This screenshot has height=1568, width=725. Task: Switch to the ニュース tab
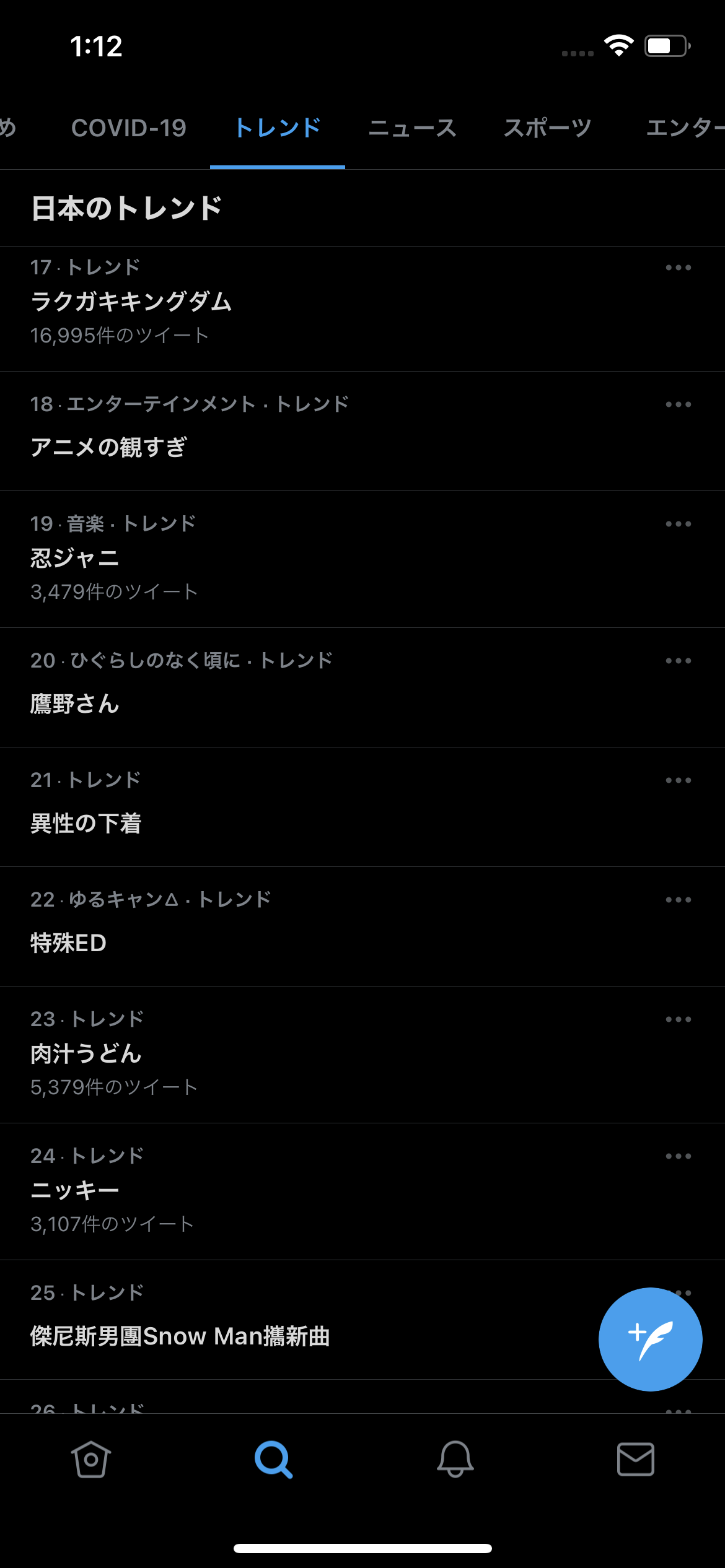(412, 128)
